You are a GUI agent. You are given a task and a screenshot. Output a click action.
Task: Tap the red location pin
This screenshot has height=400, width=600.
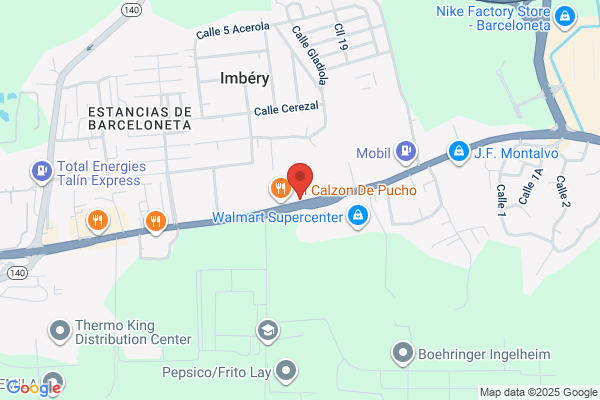(300, 180)
